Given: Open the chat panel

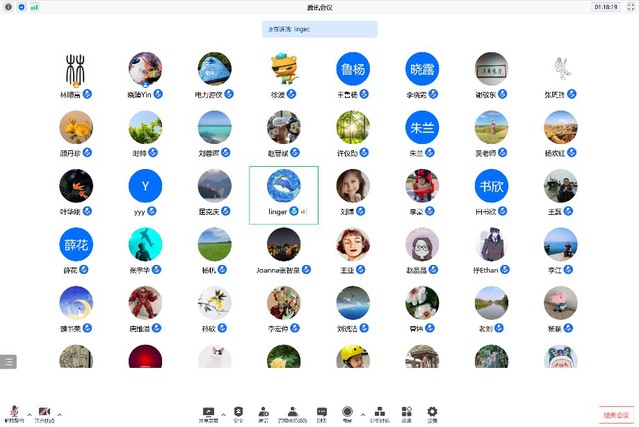Looking at the screenshot, I should click(322, 412).
